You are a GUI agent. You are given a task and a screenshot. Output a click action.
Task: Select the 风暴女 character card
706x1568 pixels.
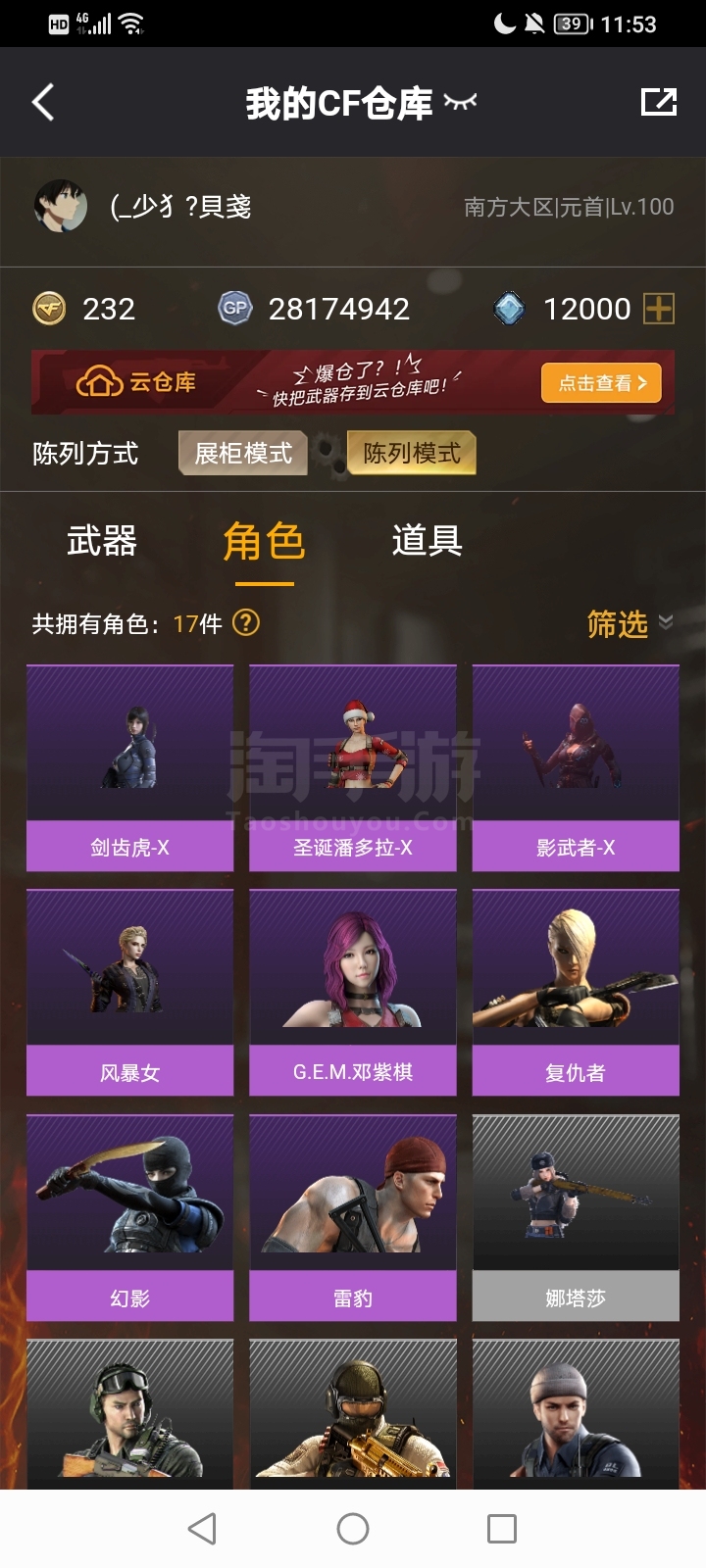[129, 993]
